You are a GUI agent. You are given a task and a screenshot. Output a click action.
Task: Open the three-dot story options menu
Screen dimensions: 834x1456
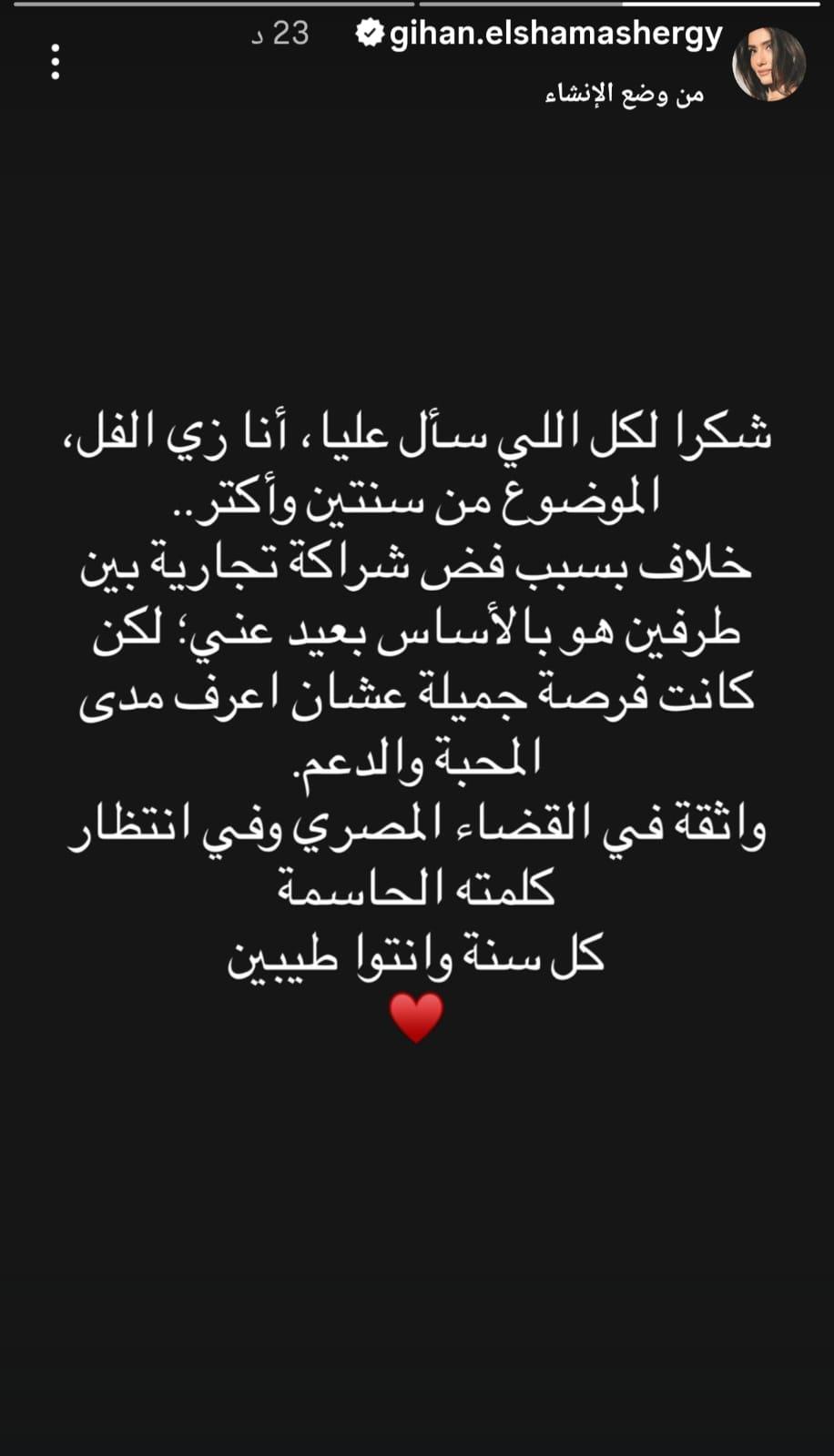(x=56, y=62)
